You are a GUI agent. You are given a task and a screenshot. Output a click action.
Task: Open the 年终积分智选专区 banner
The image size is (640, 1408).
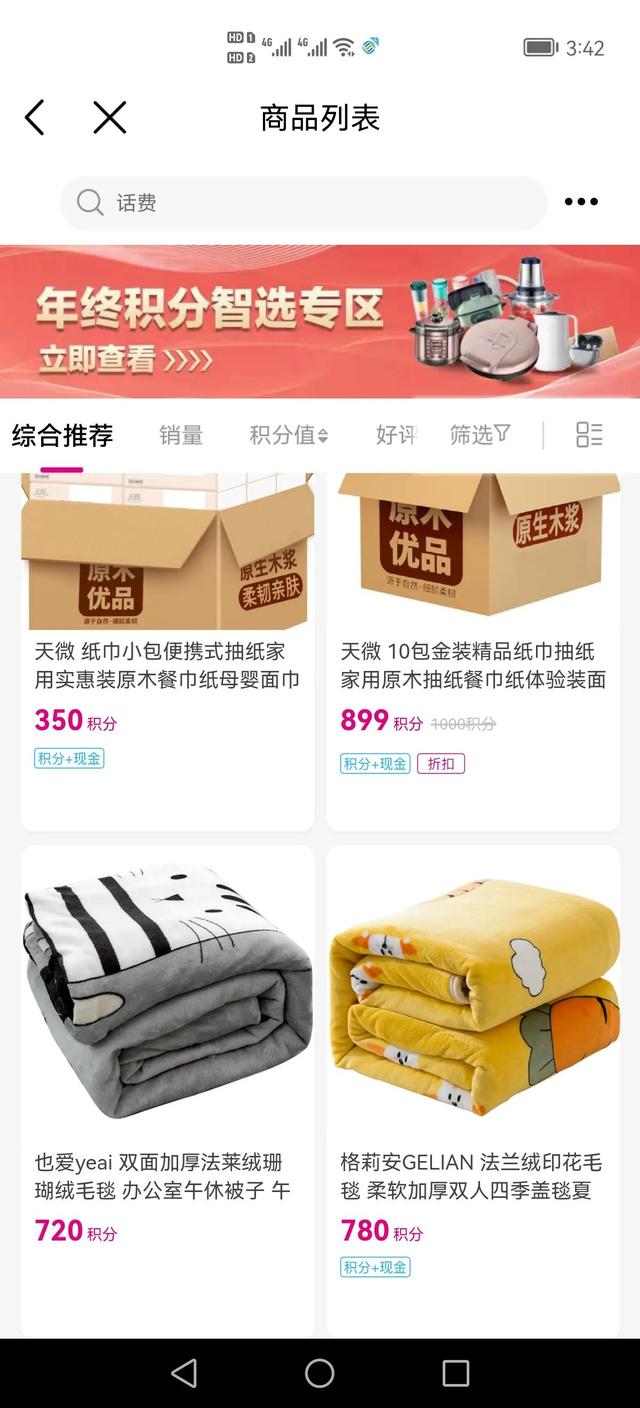click(320, 321)
